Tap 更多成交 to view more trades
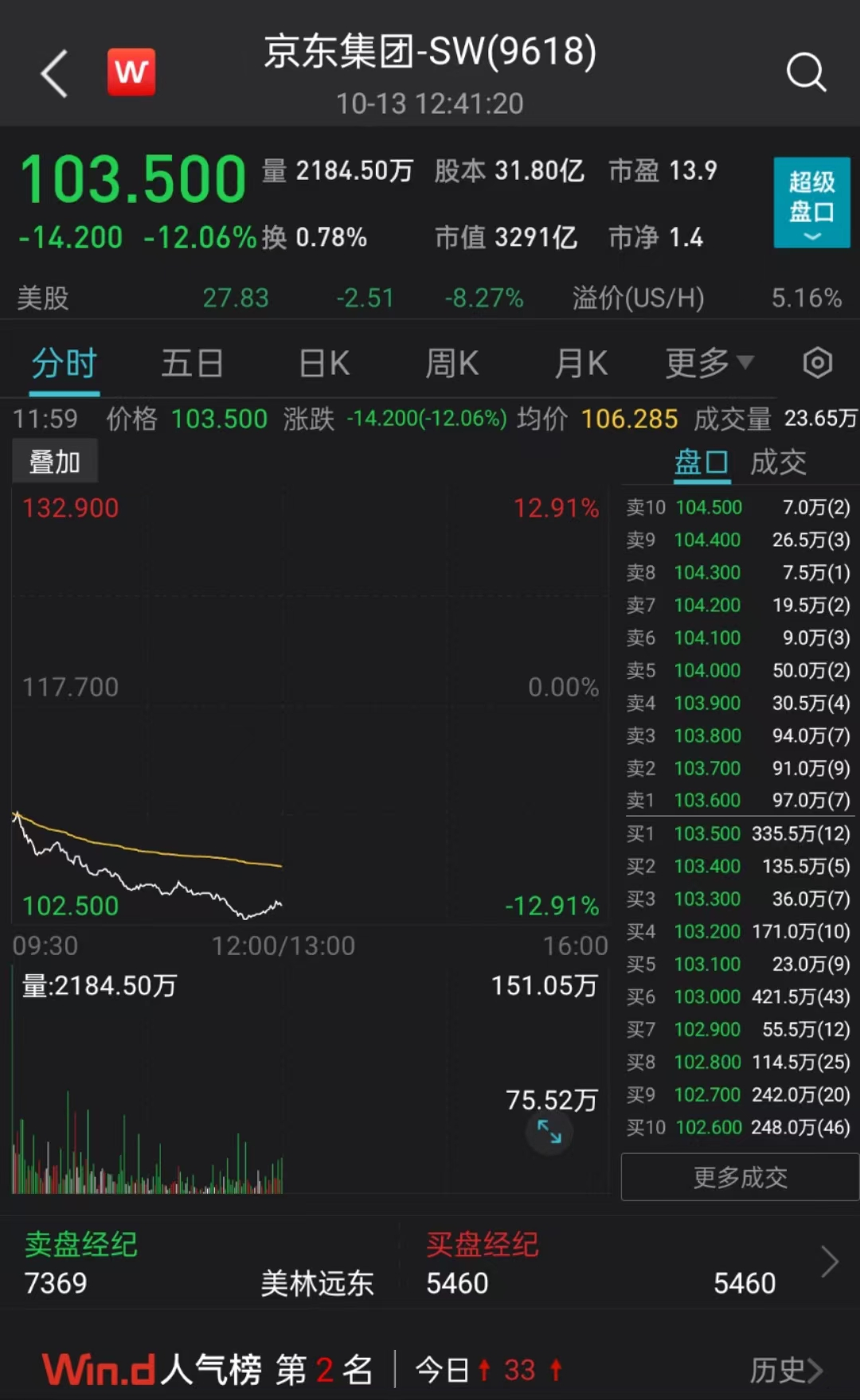860x1400 pixels. [738, 1177]
